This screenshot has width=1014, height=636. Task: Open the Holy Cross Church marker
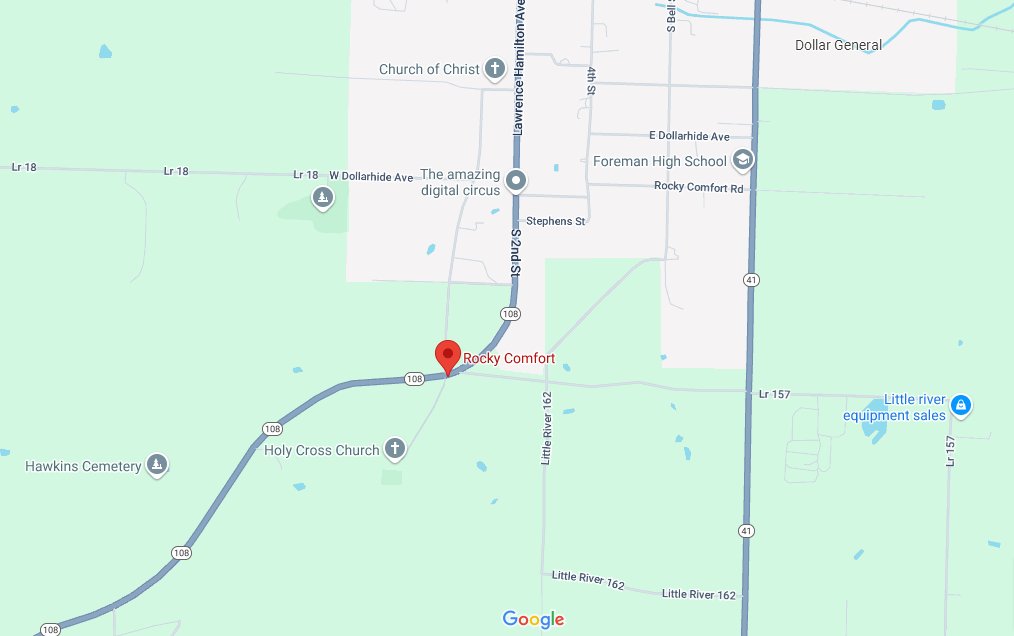point(395,449)
